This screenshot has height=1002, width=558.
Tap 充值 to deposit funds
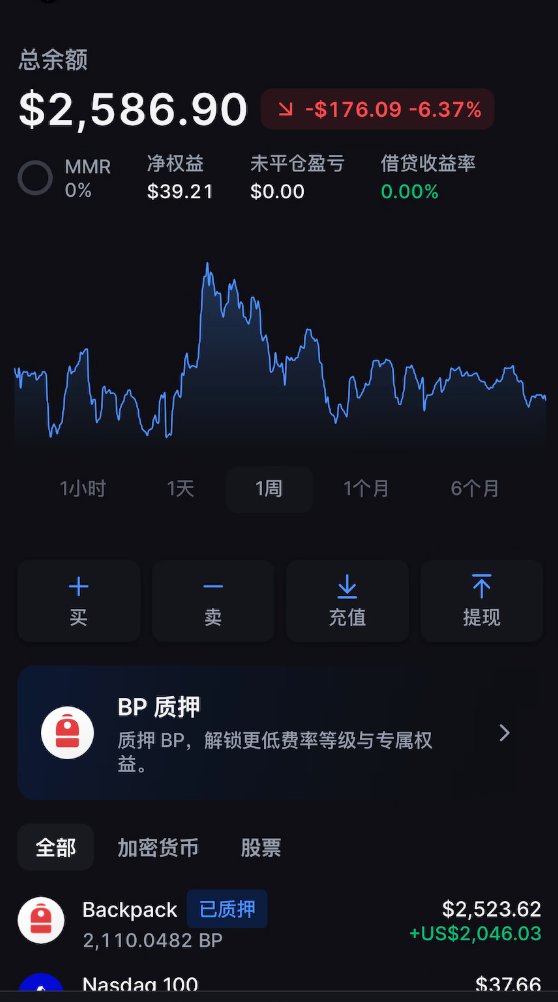[347, 601]
